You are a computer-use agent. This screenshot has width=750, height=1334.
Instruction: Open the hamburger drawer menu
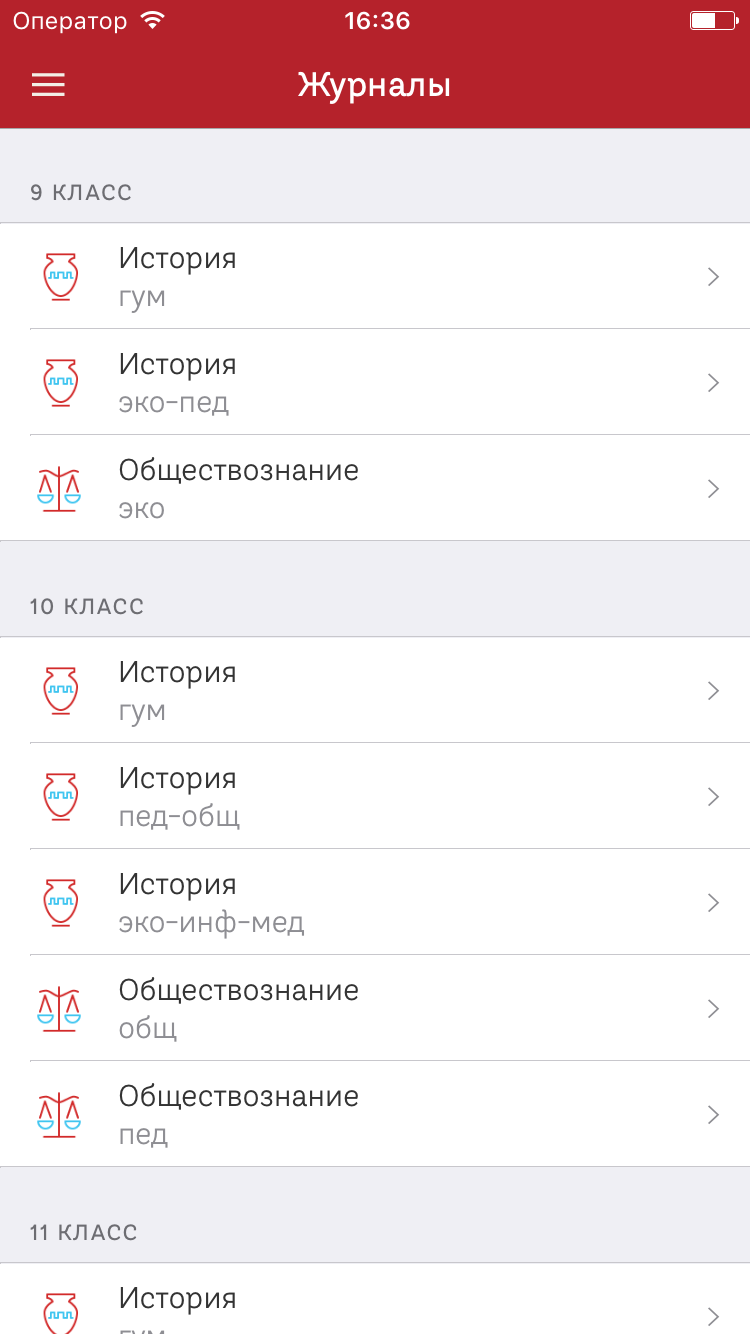tap(48, 85)
